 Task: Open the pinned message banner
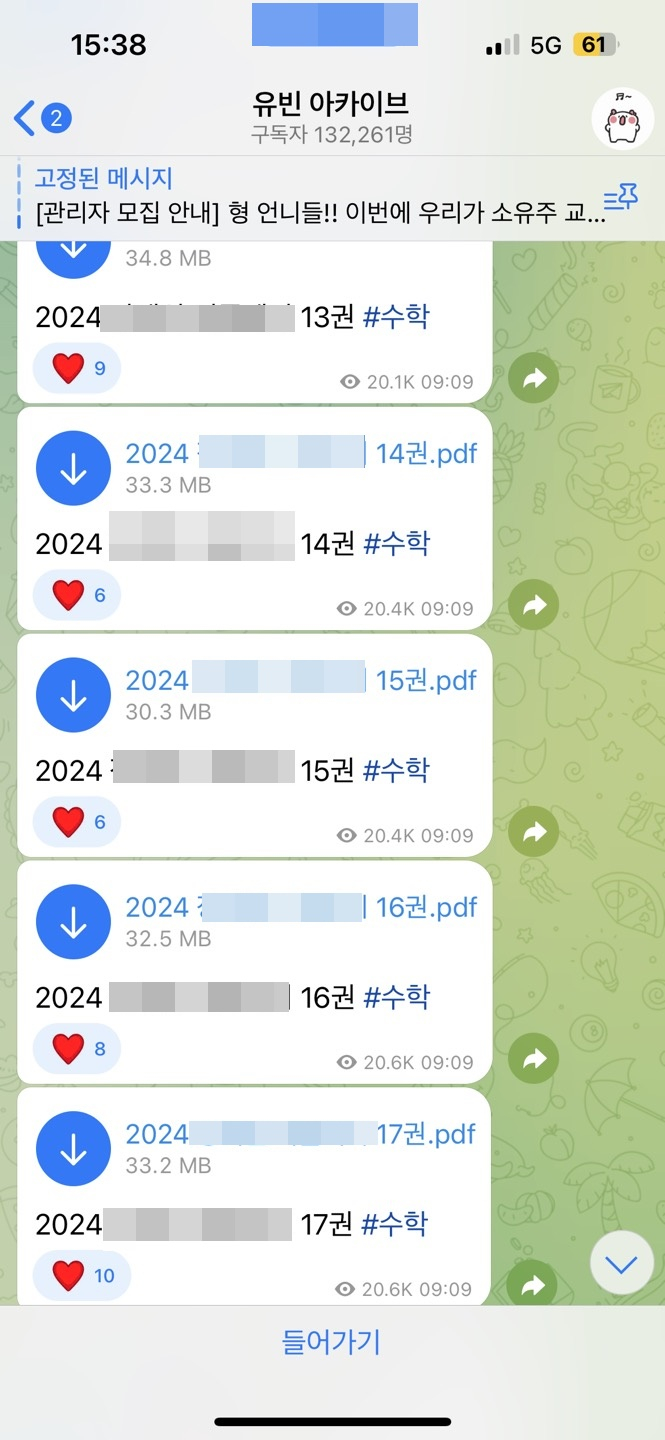310,198
